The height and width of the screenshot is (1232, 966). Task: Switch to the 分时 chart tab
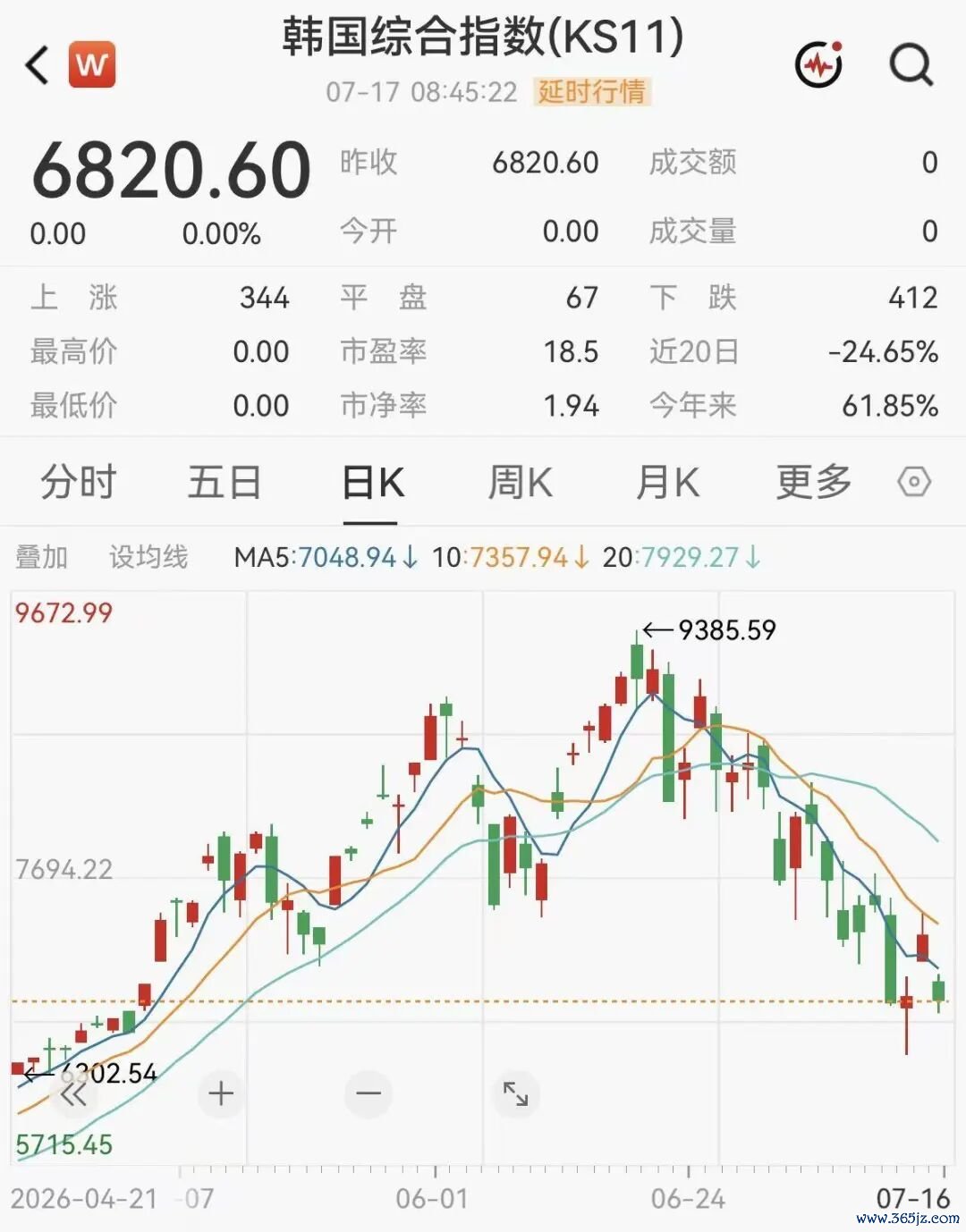pyautogui.click(x=79, y=482)
